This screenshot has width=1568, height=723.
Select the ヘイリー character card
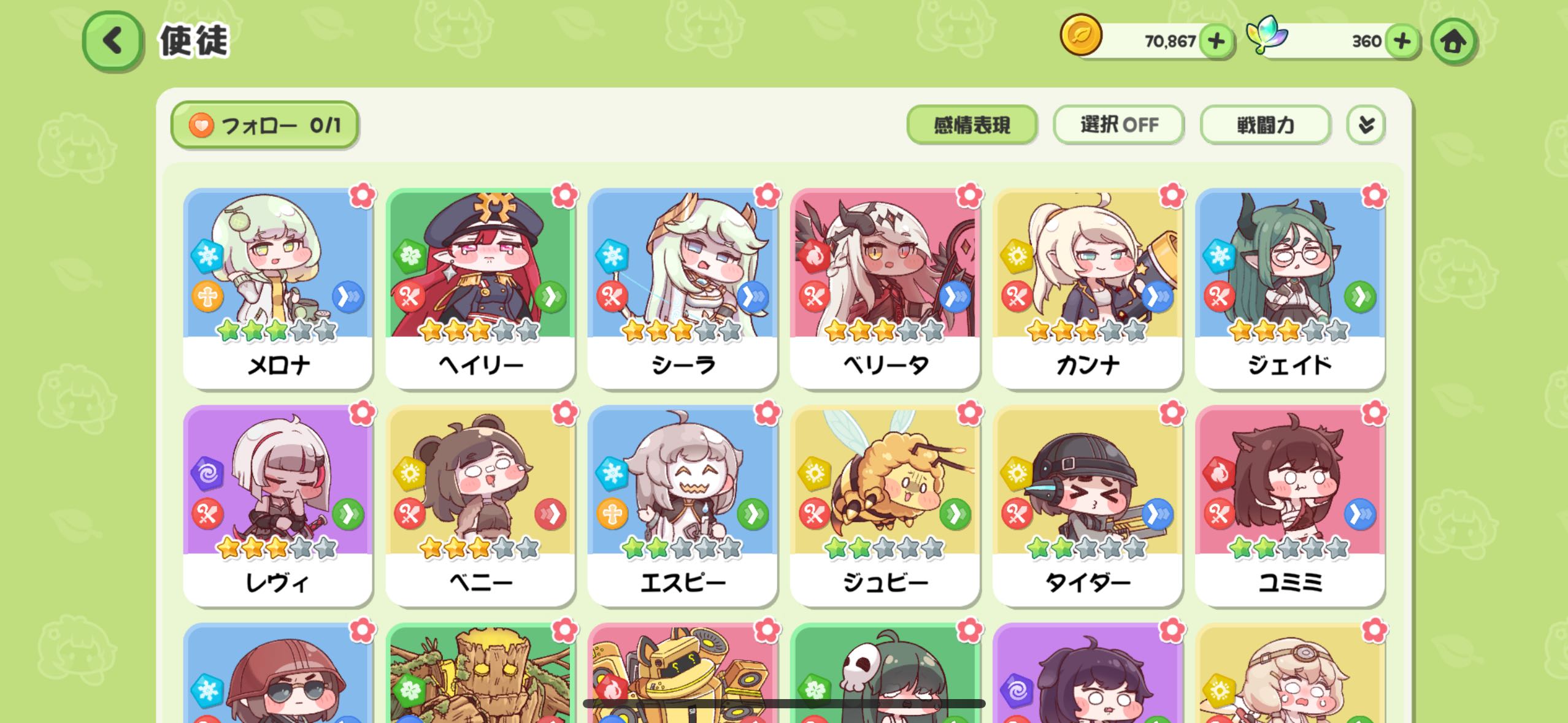[x=480, y=288]
